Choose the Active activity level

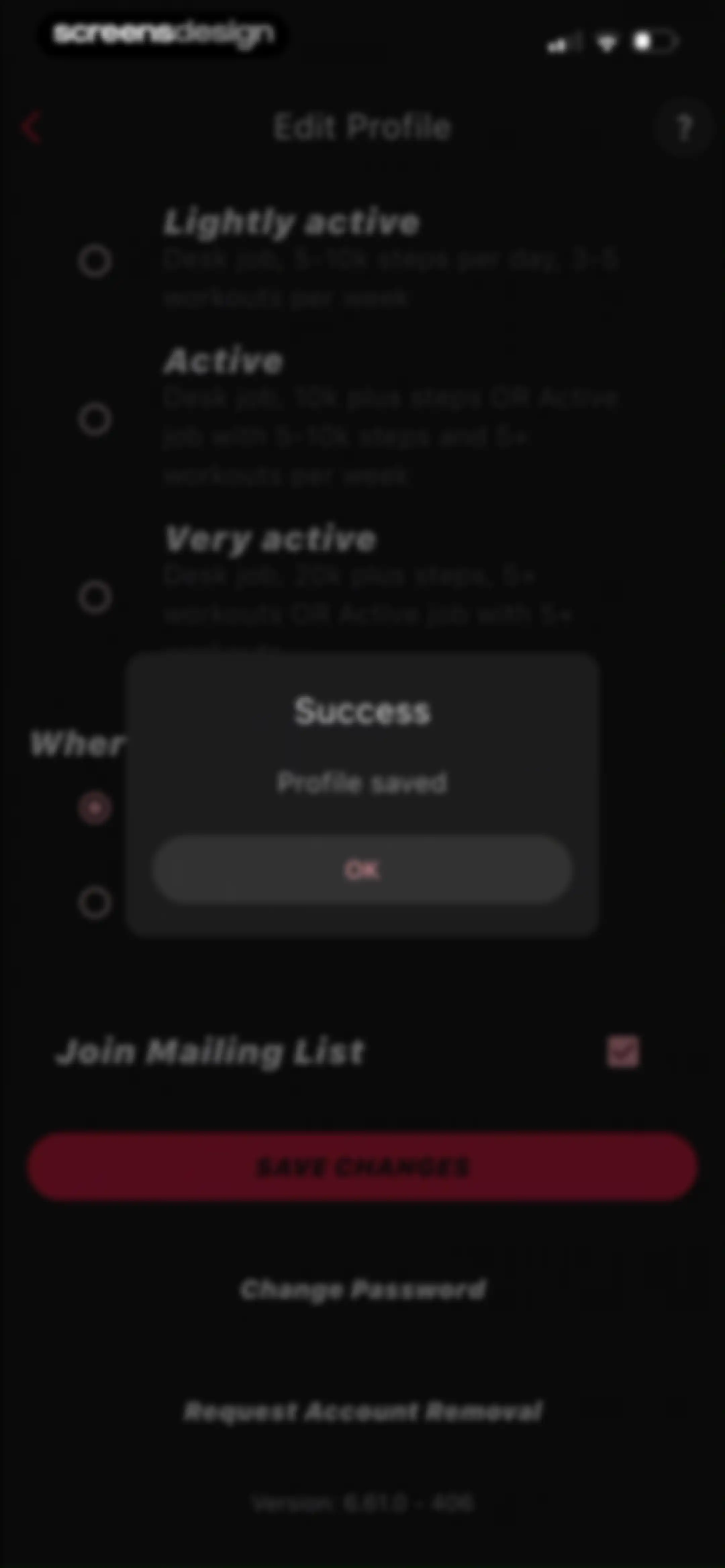[95, 419]
